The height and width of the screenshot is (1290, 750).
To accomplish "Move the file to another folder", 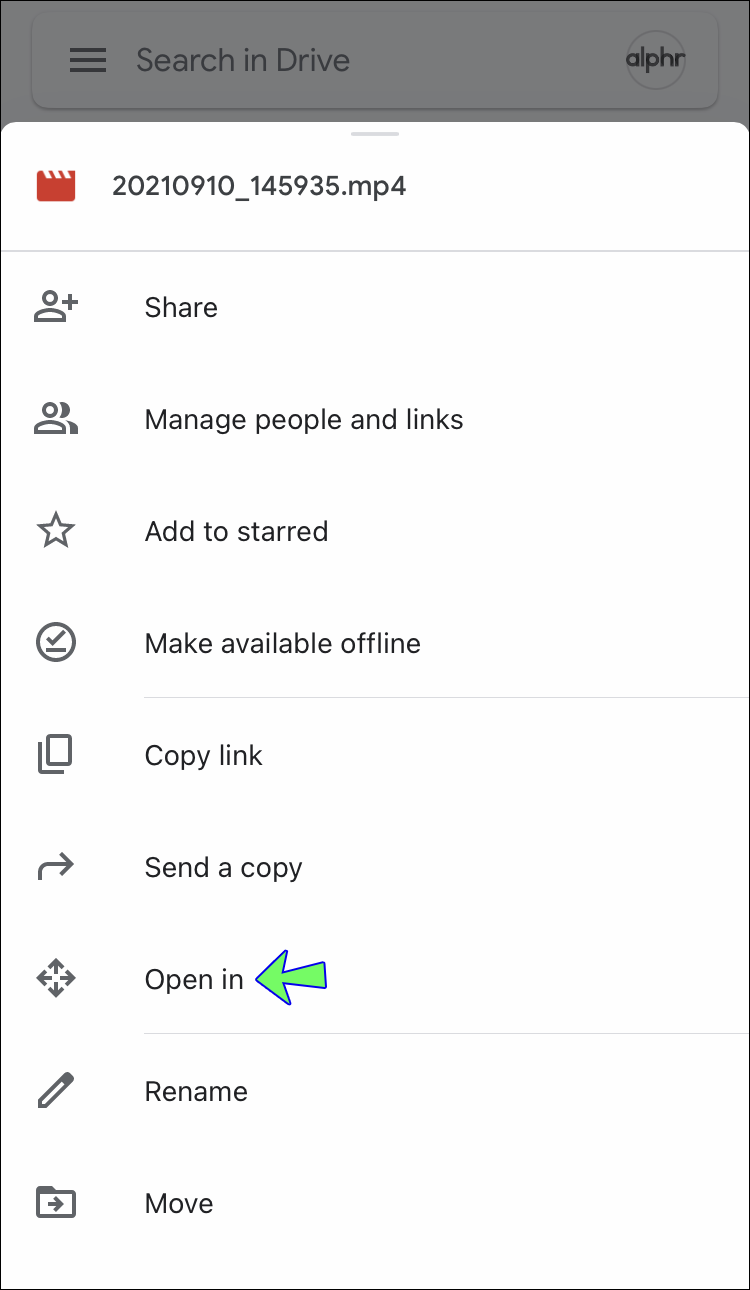I will tap(179, 1203).
